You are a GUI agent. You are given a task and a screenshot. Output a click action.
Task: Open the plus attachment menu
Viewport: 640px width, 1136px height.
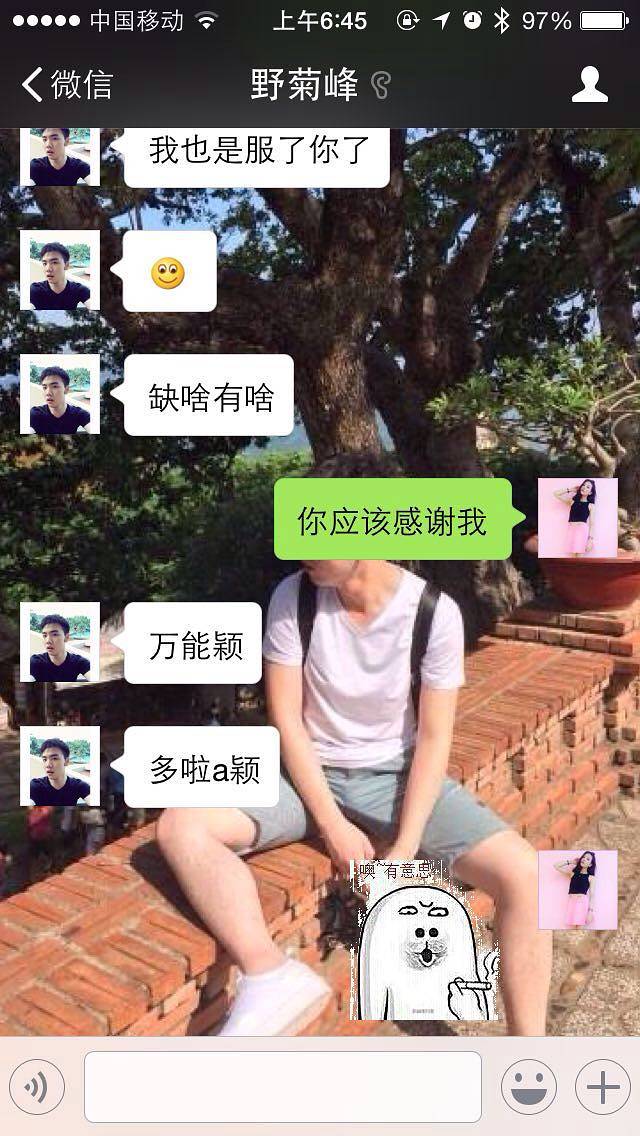(602, 1087)
